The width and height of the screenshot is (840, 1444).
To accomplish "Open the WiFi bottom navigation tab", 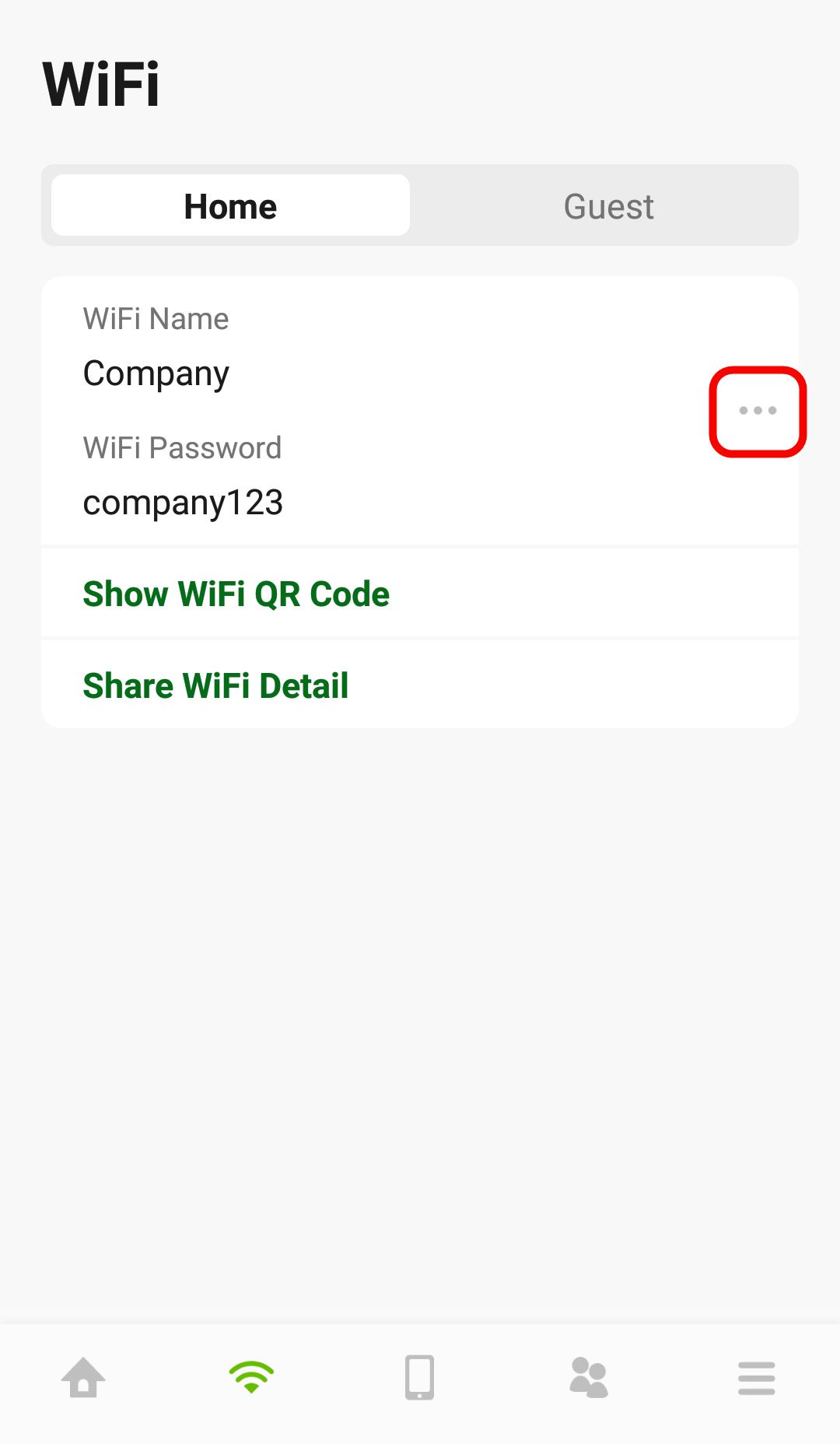I will point(251,1377).
